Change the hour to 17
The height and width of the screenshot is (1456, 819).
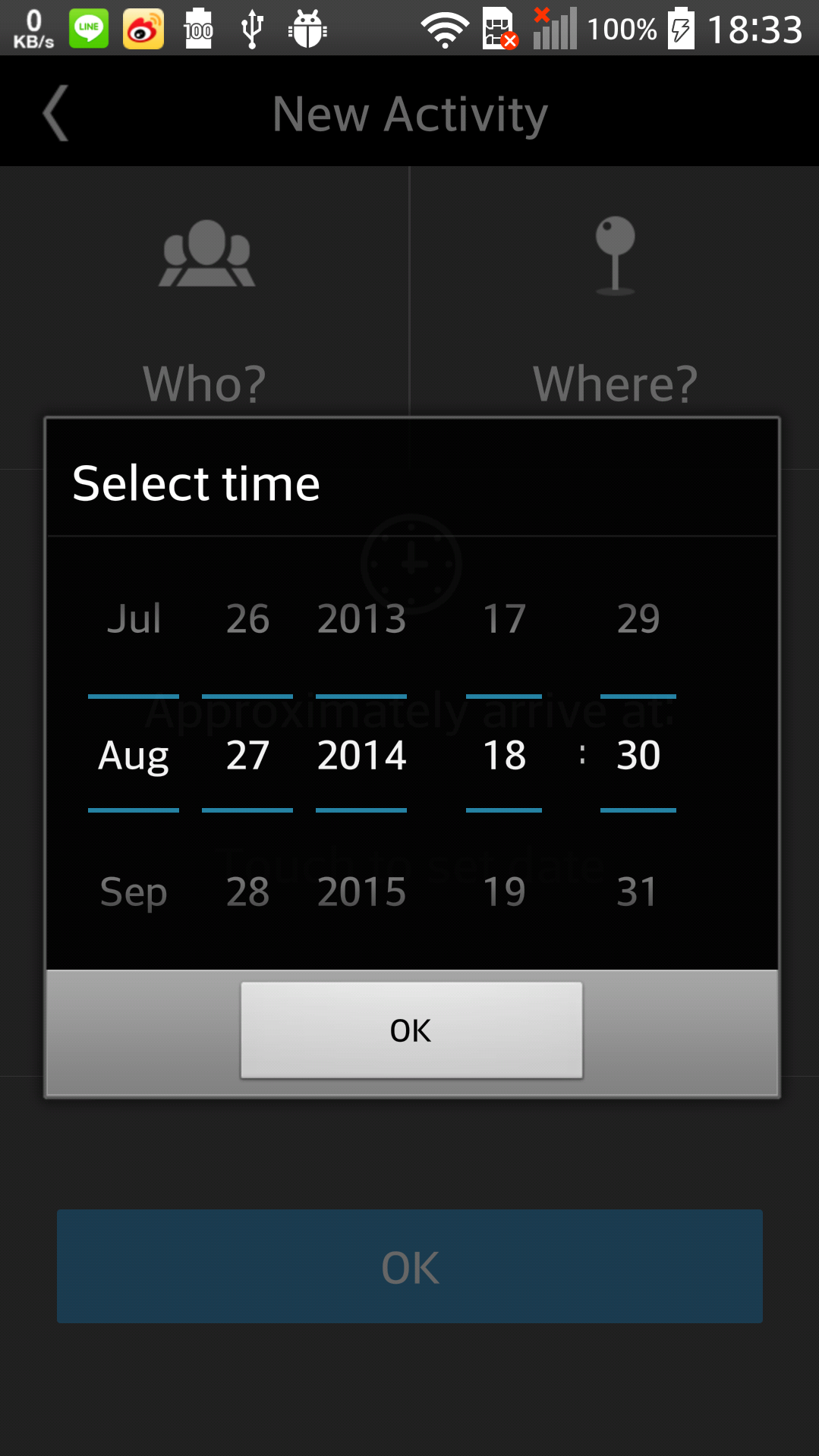(x=504, y=618)
